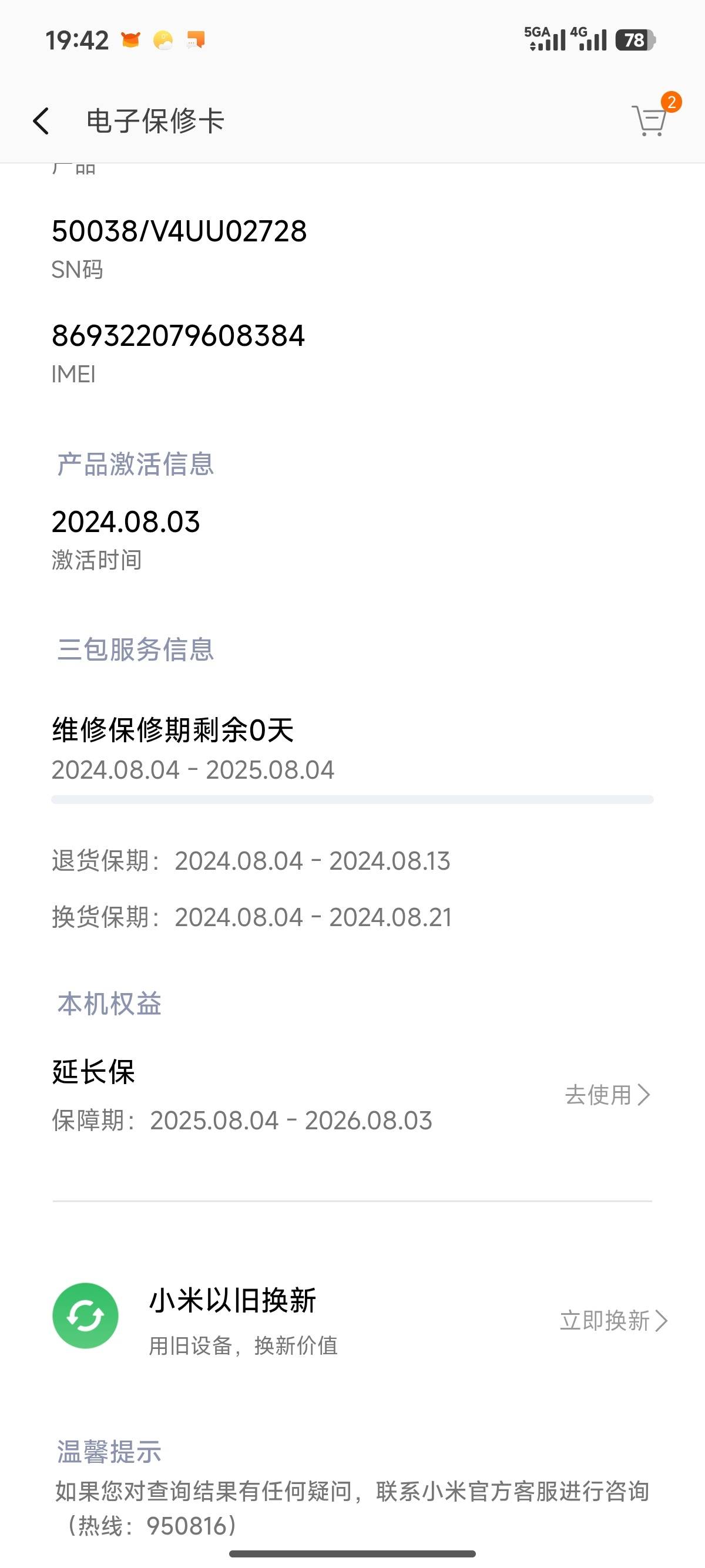Image resolution: width=705 pixels, height=1568 pixels.
Task: Go back from the 电子保修卡 page
Action: pyautogui.click(x=41, y=120)
